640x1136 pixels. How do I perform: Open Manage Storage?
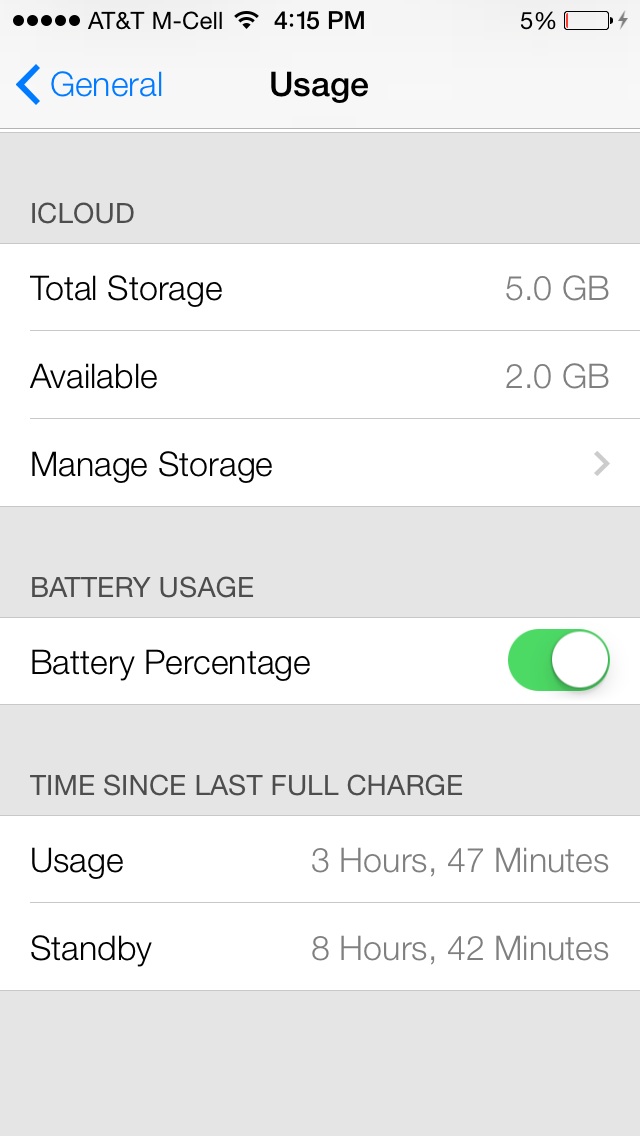point(320,463)
